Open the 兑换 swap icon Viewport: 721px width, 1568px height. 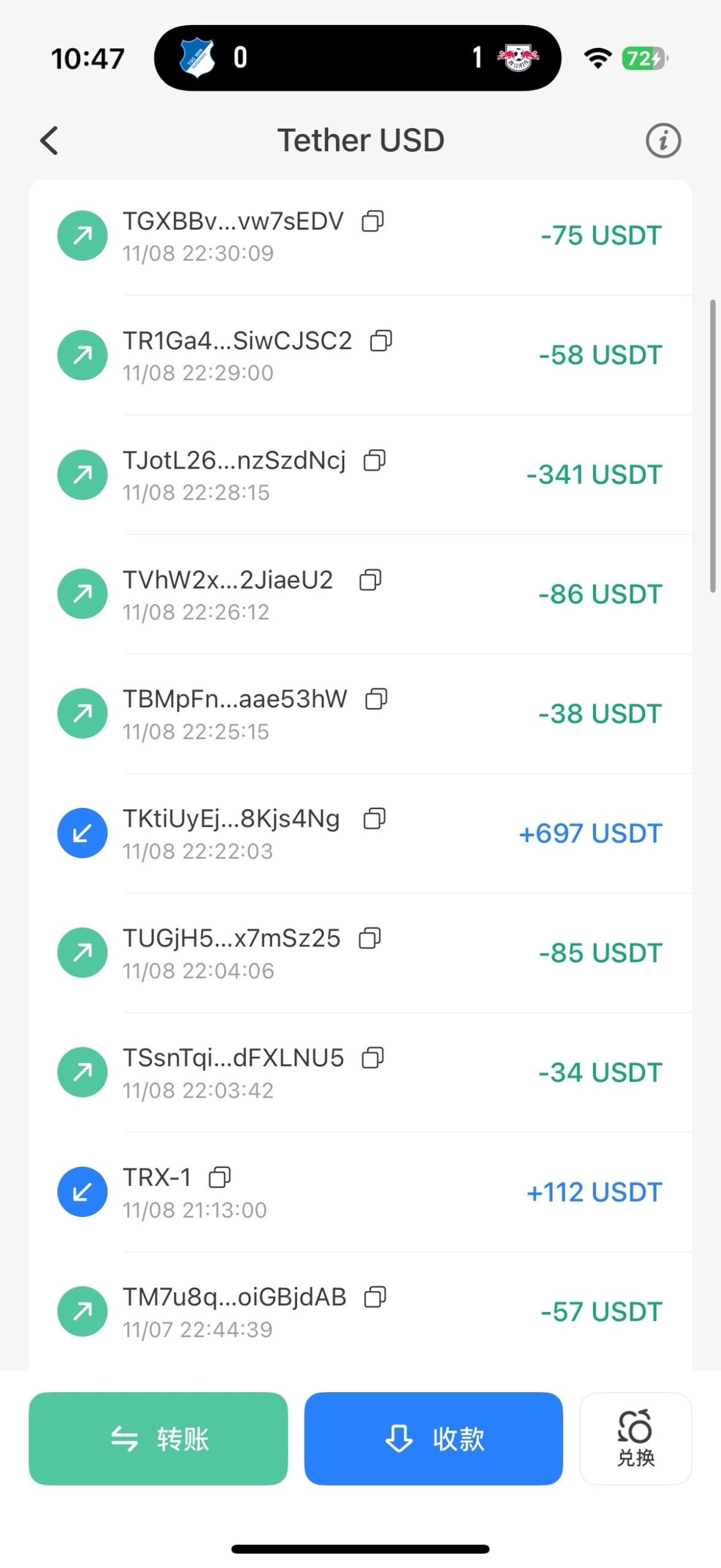[x=635, y=1439]
